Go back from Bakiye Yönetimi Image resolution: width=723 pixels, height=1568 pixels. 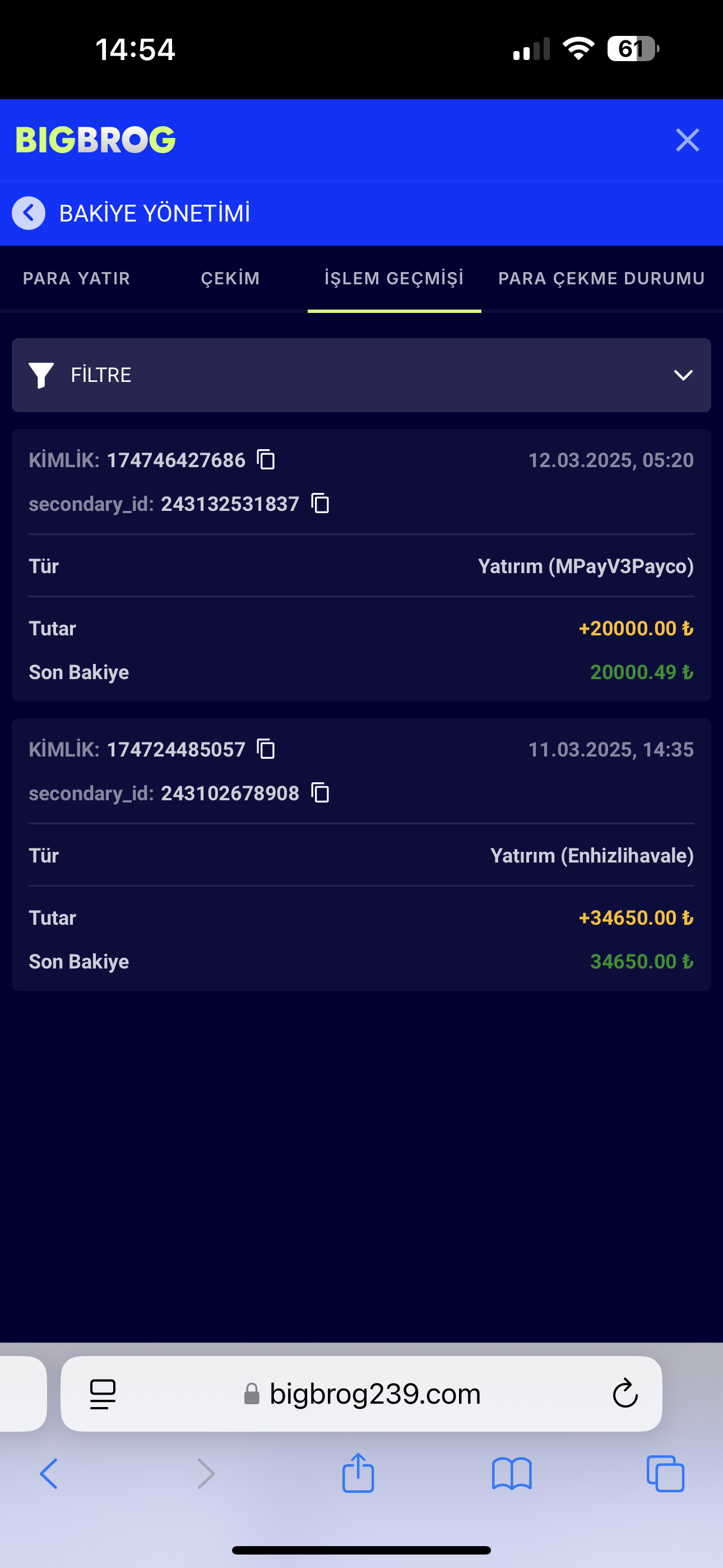29,213
